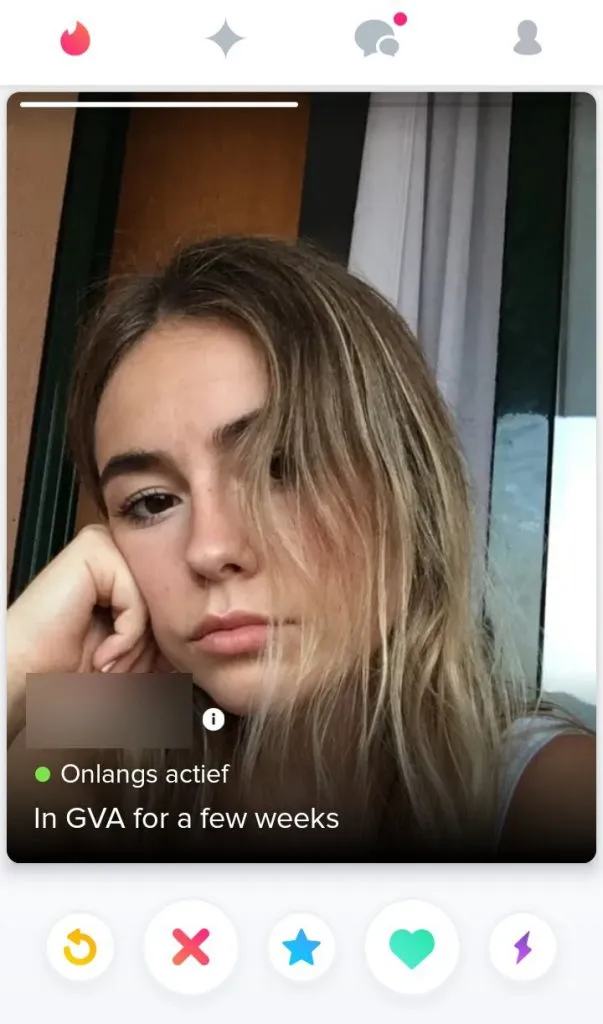603x1024 pixels.
Task: Switch to the flame discovery tab
Action: point(75,39)
